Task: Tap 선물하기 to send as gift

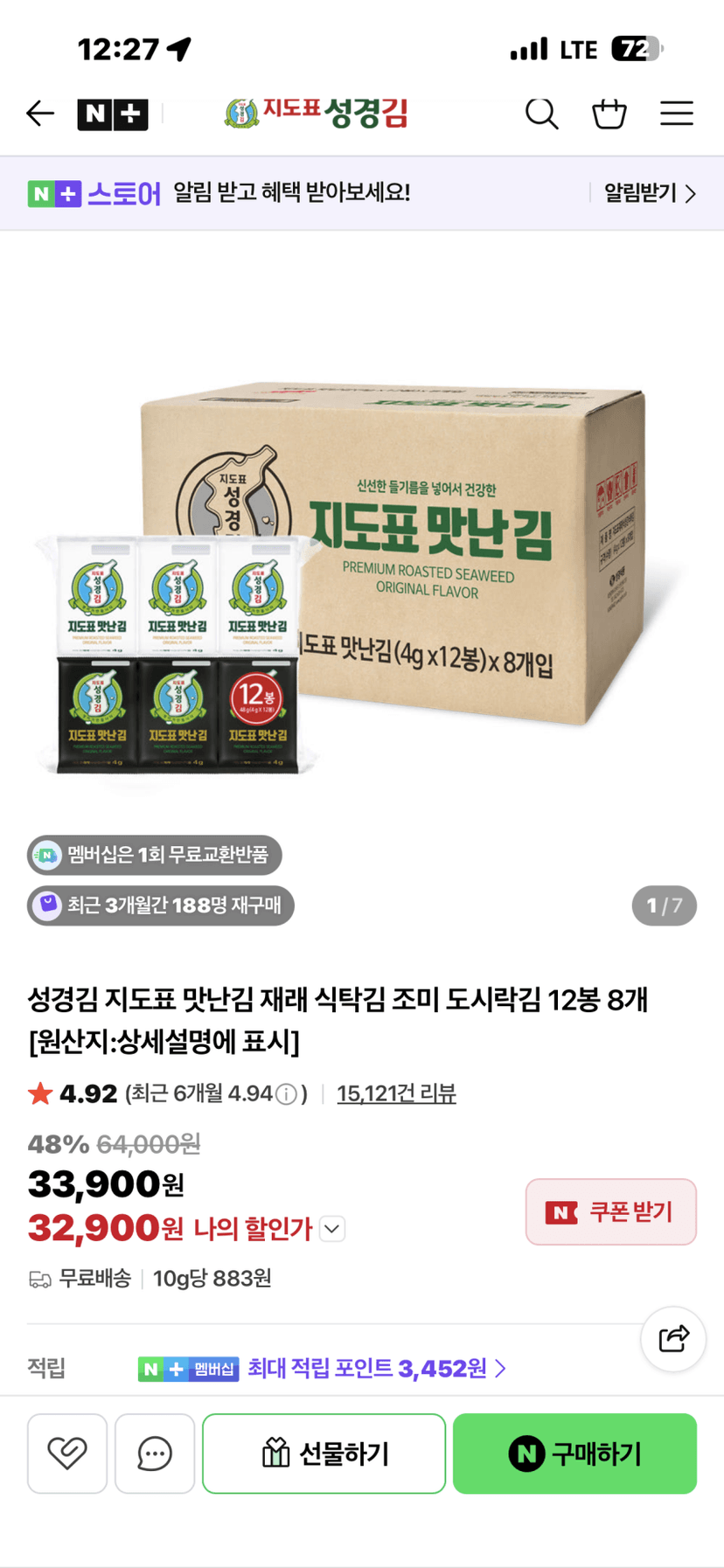Action: coord(324,1454)
